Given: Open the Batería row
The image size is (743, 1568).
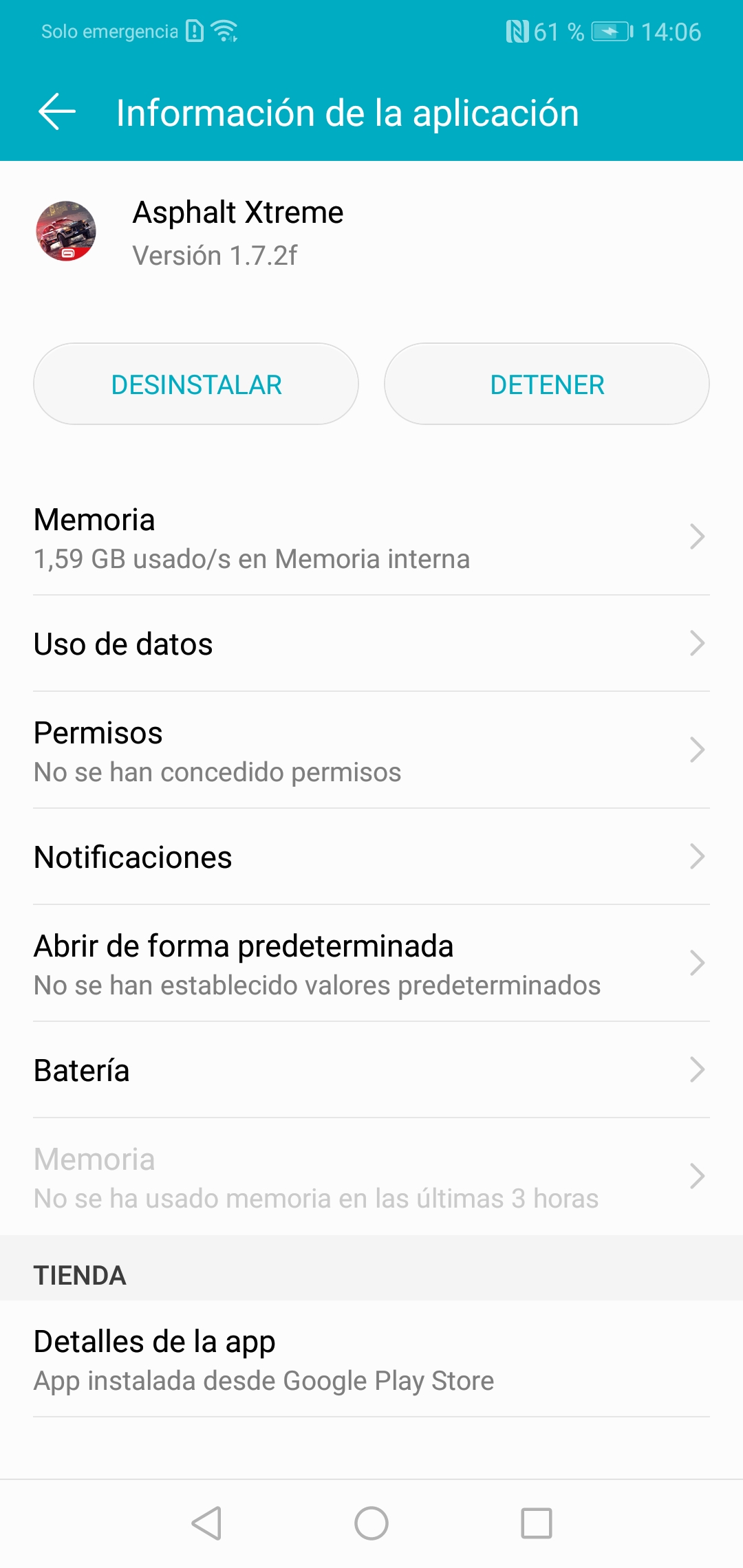Looking at the screenshot, I should 371,1071.
